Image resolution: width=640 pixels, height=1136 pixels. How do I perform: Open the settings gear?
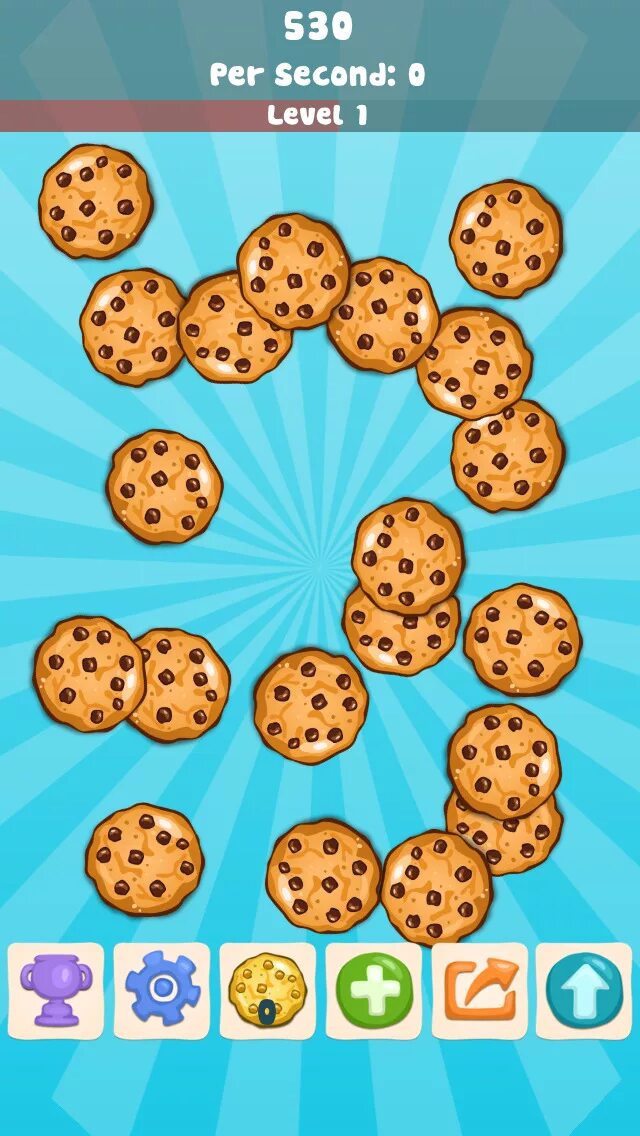162,990
